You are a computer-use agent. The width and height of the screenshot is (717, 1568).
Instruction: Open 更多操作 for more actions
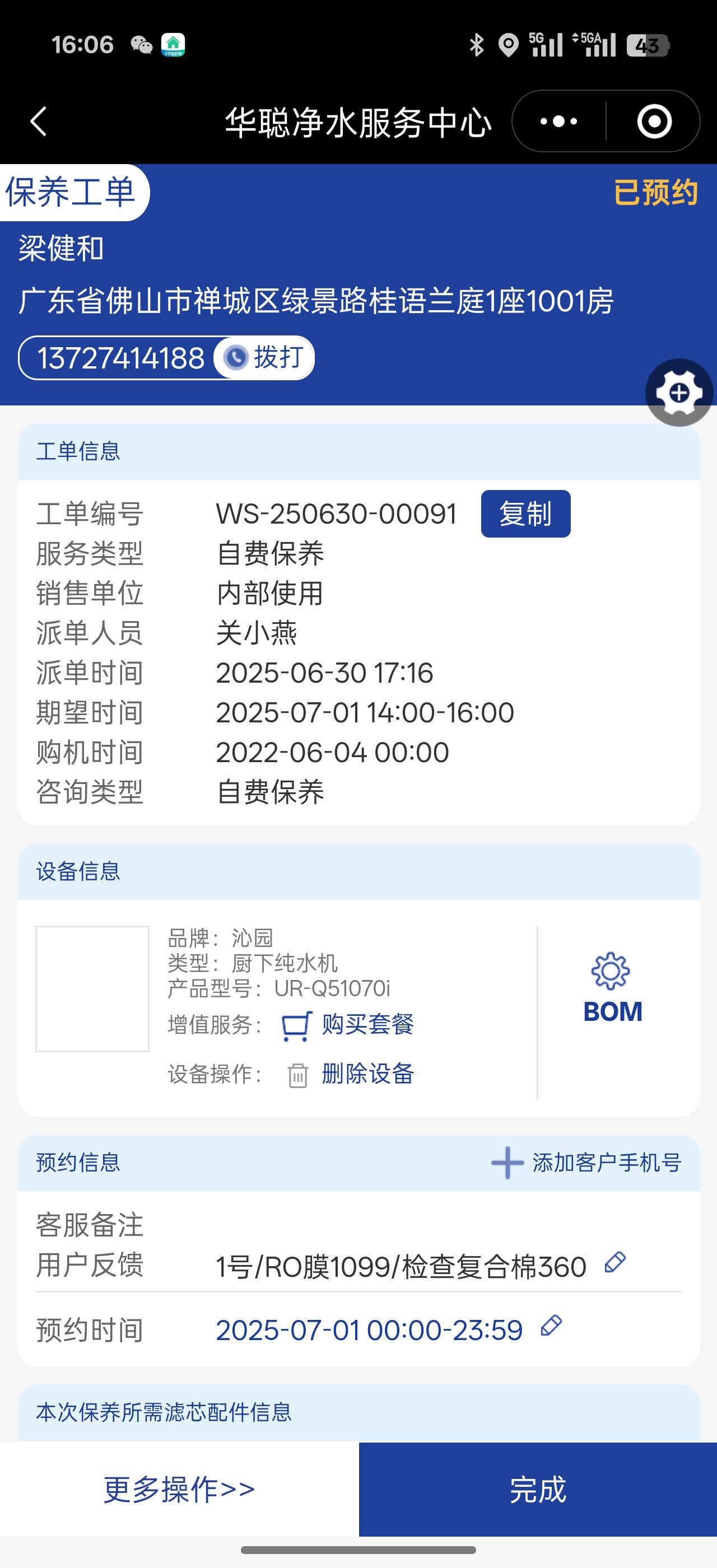[179, 1489]
